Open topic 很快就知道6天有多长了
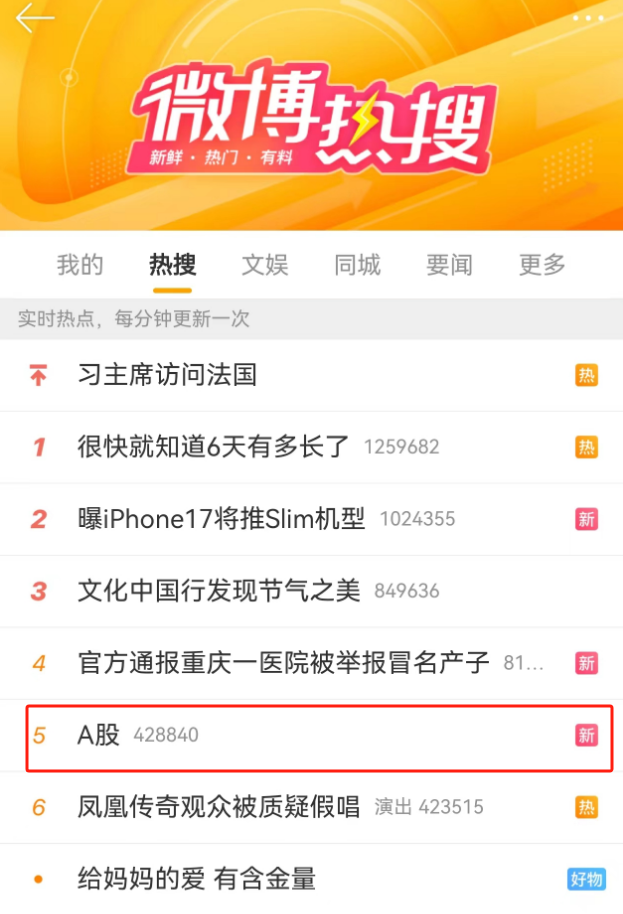Image resolution: width=623 pixels, height=914 pixels. point(213,447)
